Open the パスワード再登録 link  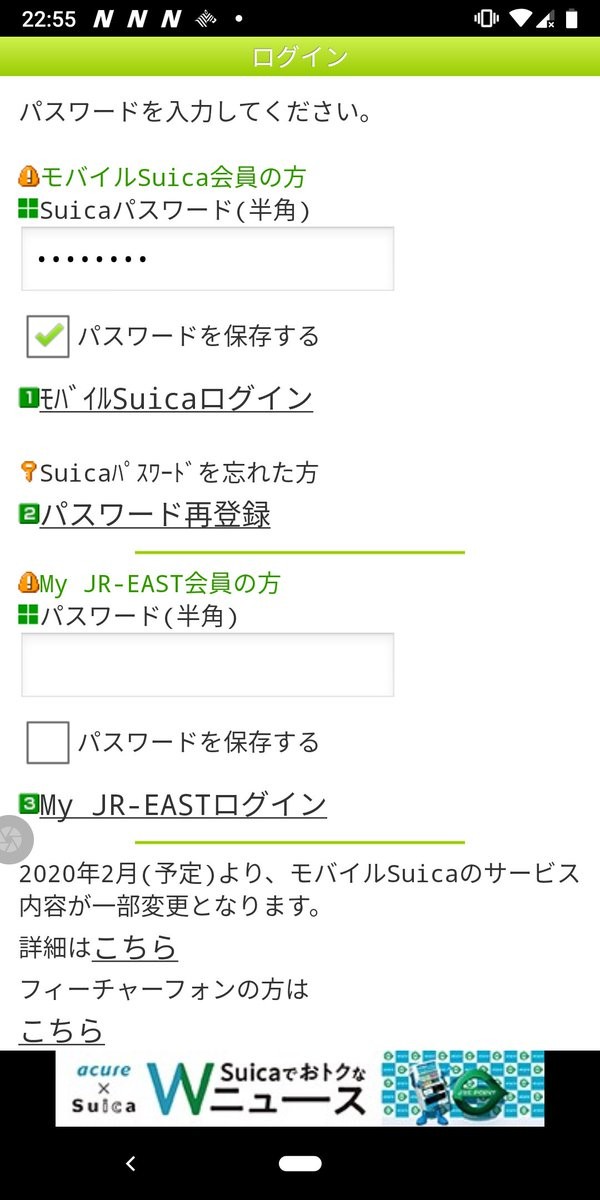[x=155, y=516]
